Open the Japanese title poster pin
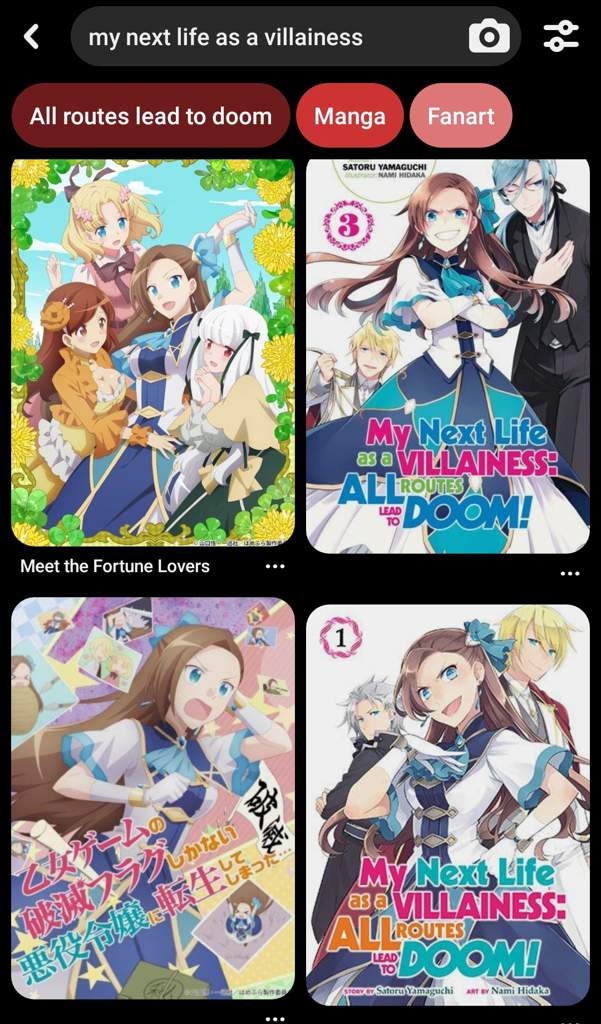Image resolution: width=601 pixels, height=1024 pixels. click(x=153, y=798)
